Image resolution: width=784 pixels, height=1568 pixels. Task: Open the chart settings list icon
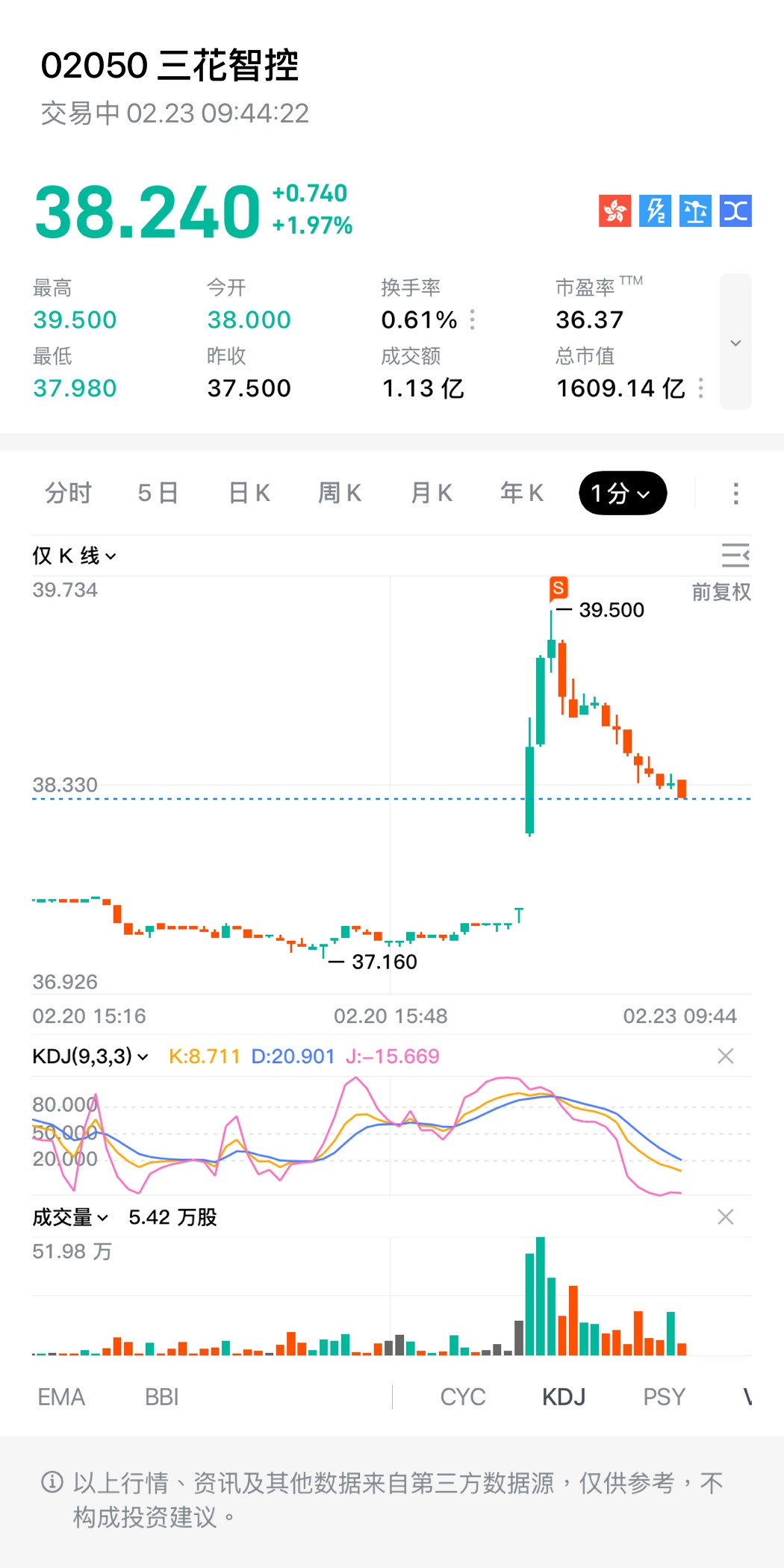click(x=735, y=556)
